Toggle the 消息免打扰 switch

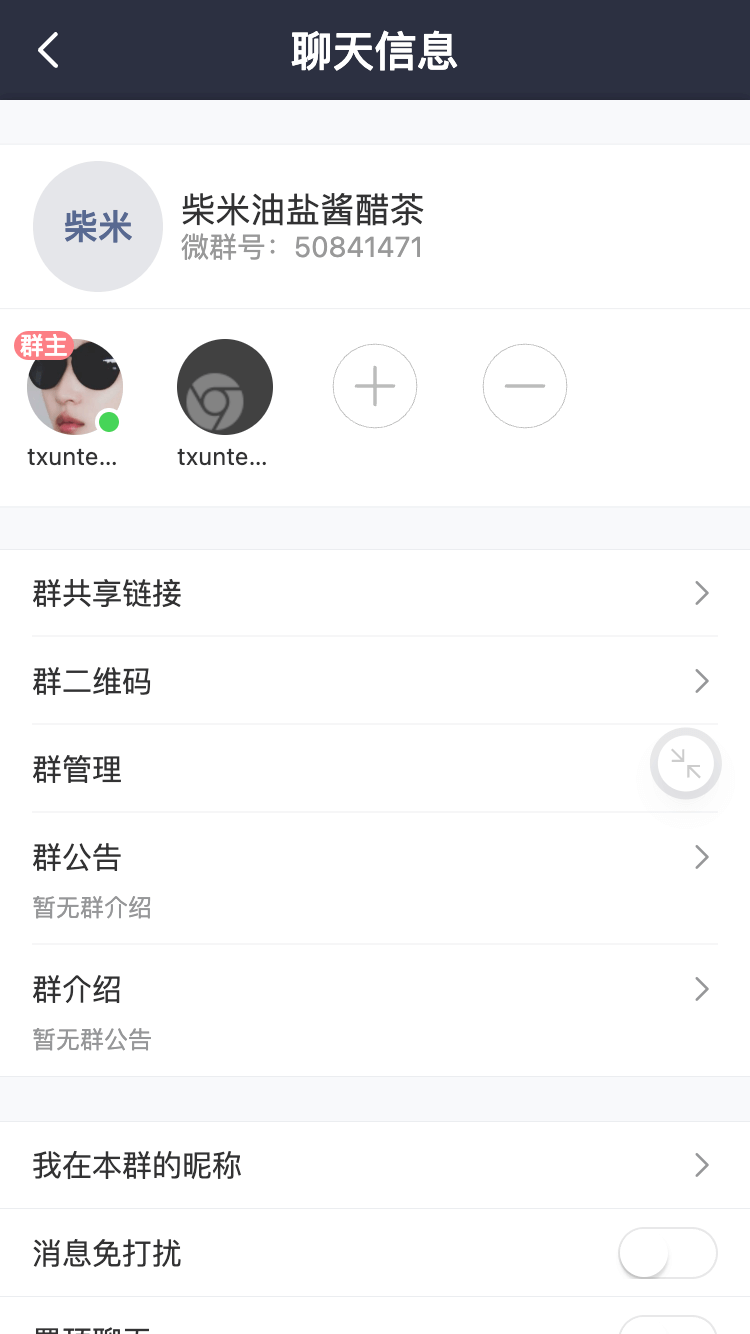pos(667,1254)
